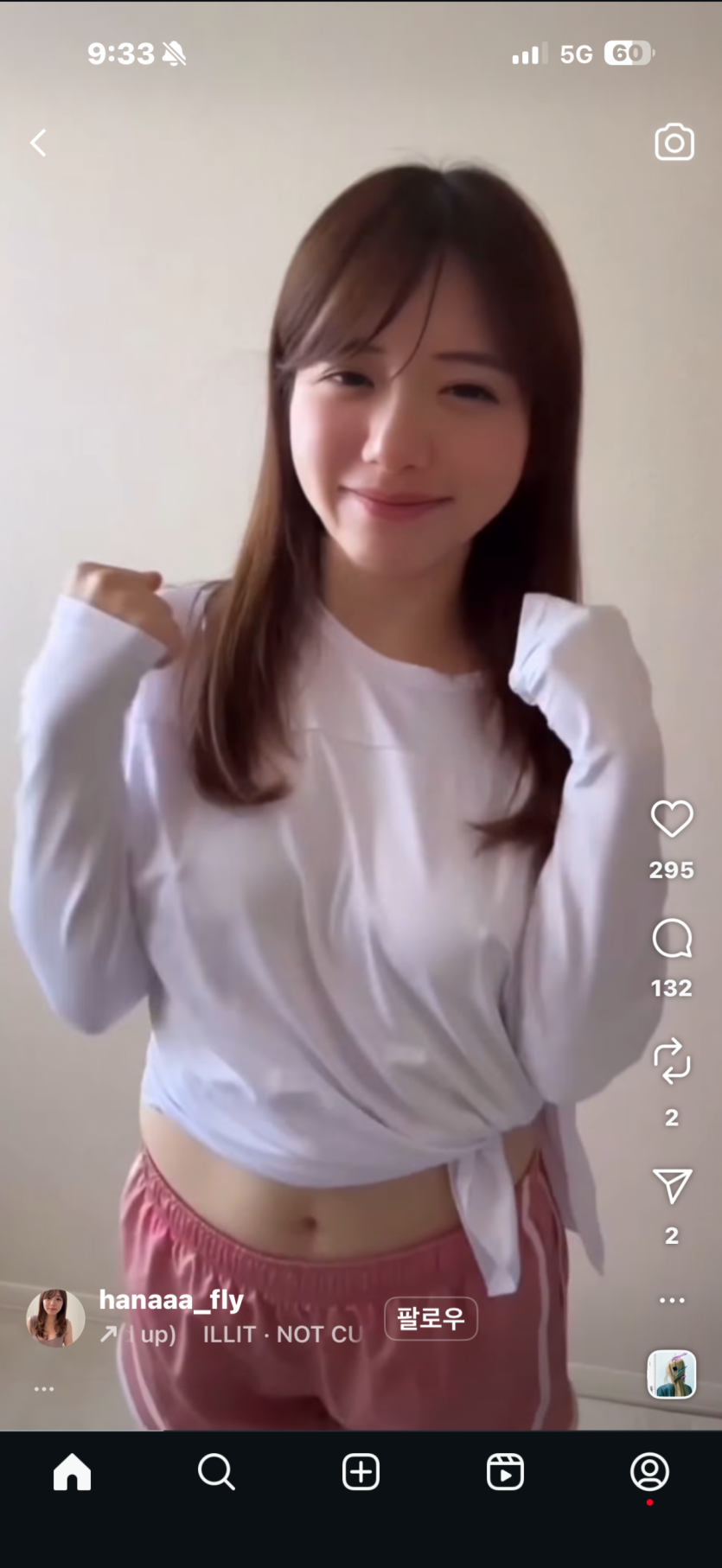Switch to the Search tab
This screenshot has width=722, height=1568.
coord(216,1471)
